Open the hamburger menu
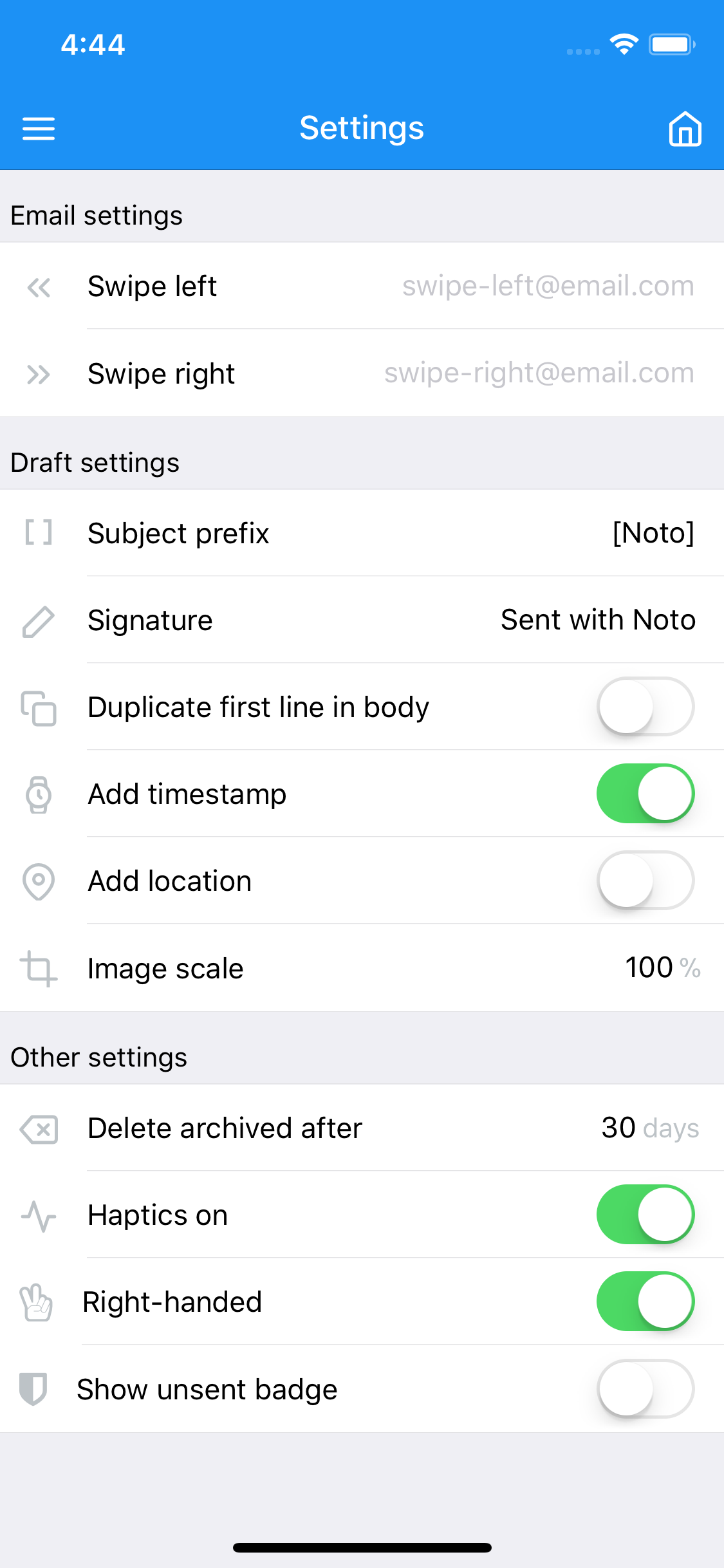 coord(39,129)
